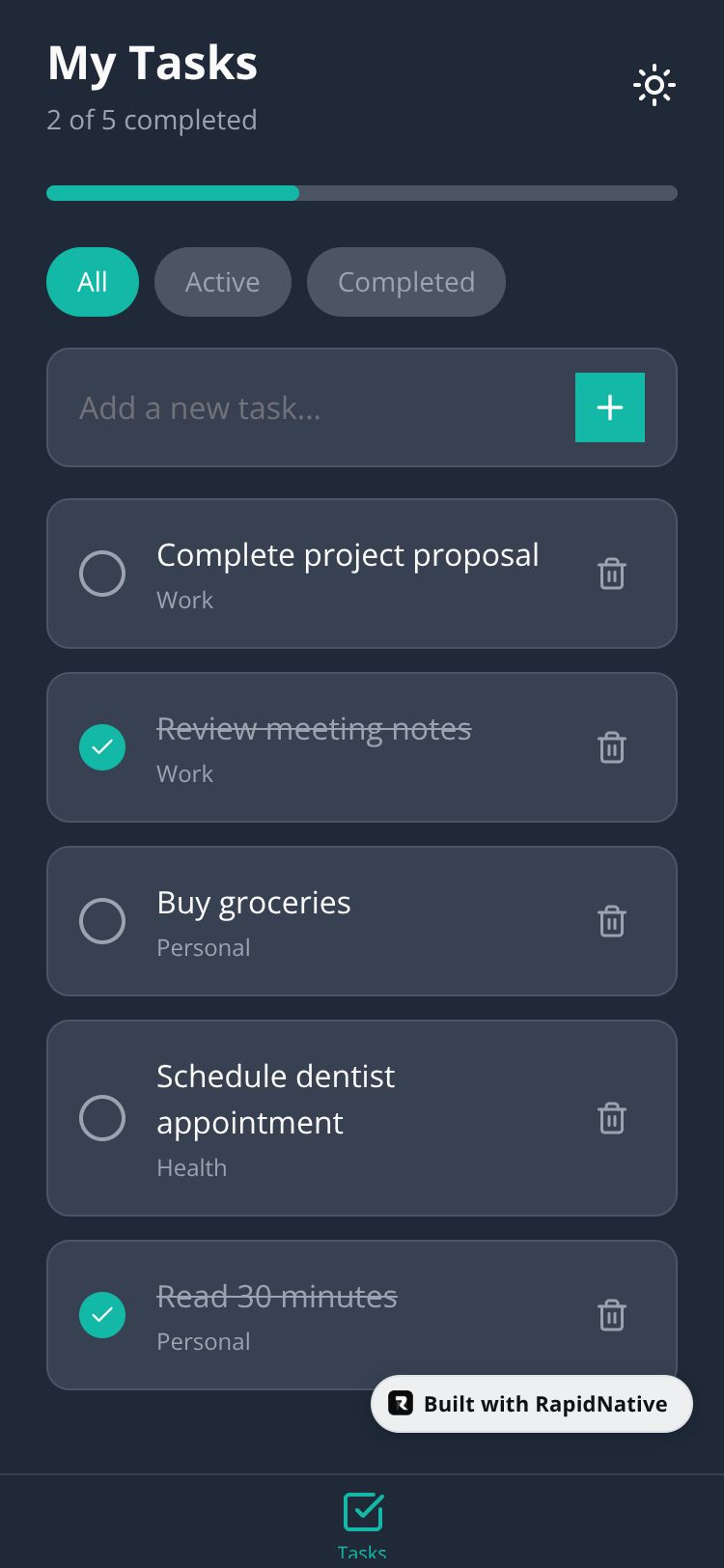Delete the Review meeting notes task
Image resolution: width=724 pixels, height=1568 pixels.
612,747
